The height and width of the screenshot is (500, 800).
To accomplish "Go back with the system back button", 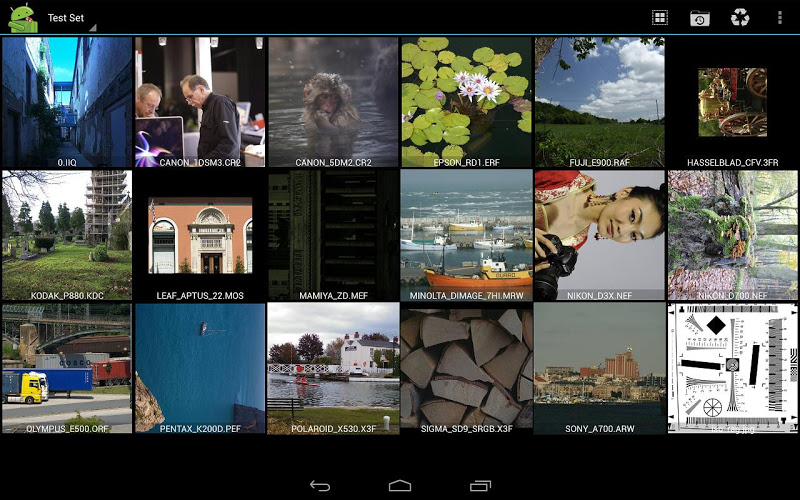I will pos(320,485).
